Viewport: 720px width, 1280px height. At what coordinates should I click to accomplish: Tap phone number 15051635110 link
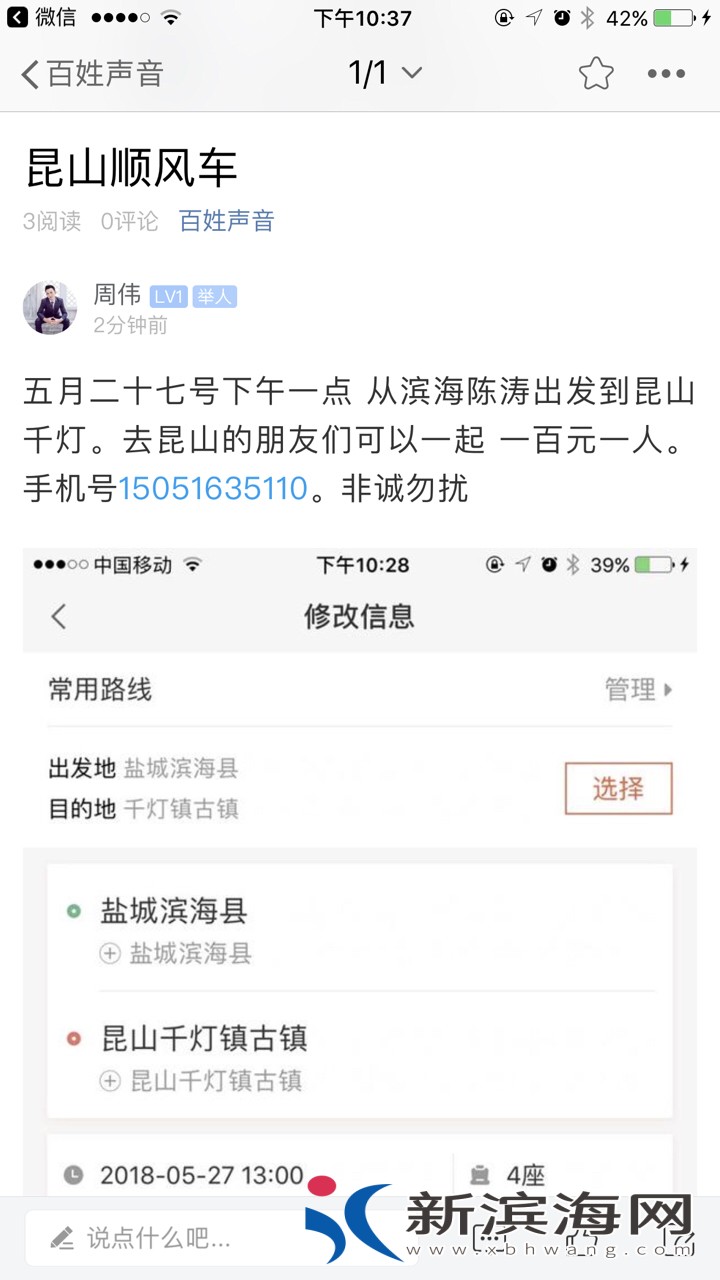pos(212,489)
